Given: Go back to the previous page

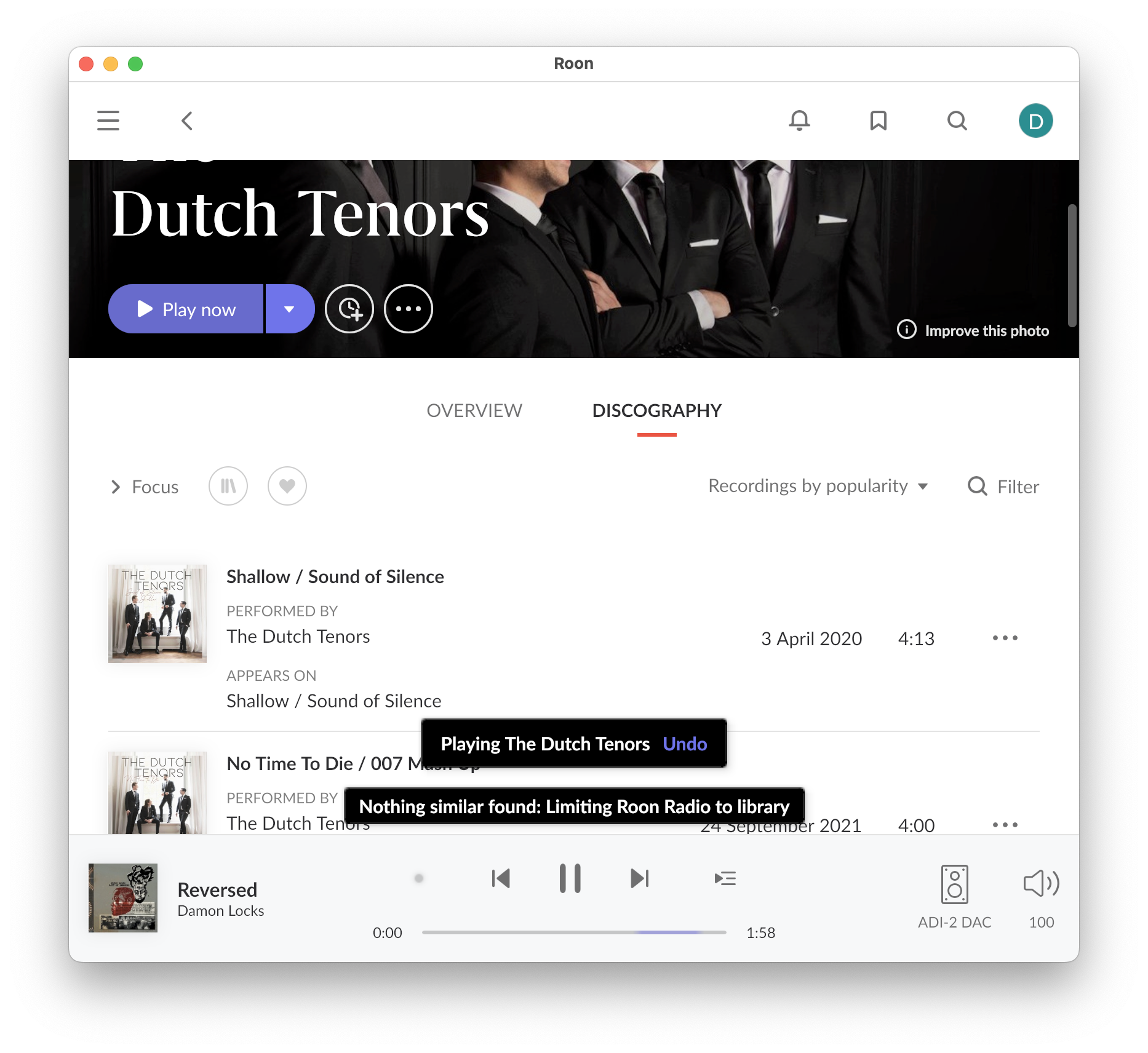Looking at the screenshot, I should 188,121.
